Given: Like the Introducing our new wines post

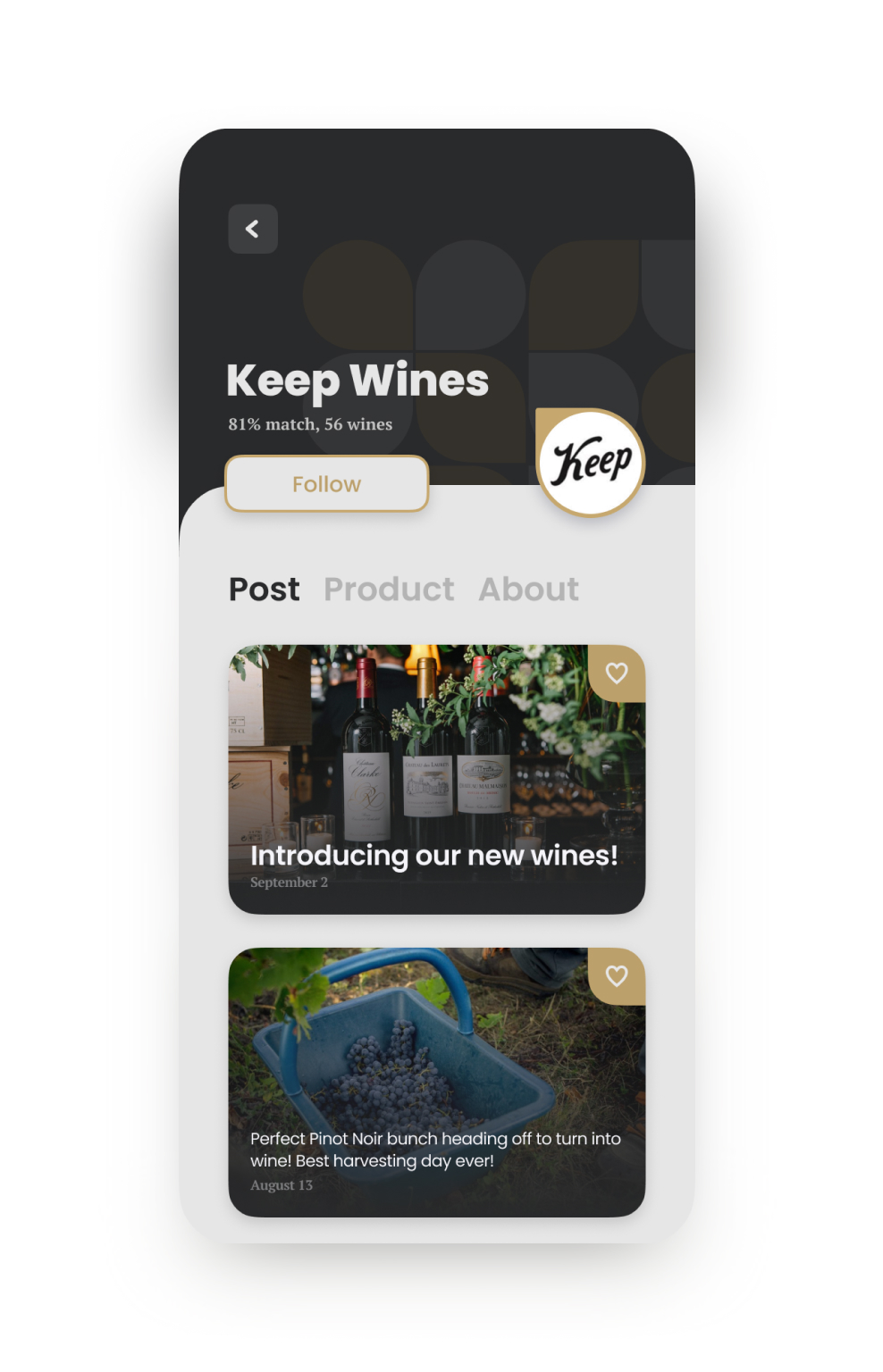Looking at the screenshot, I should point(617,673).
